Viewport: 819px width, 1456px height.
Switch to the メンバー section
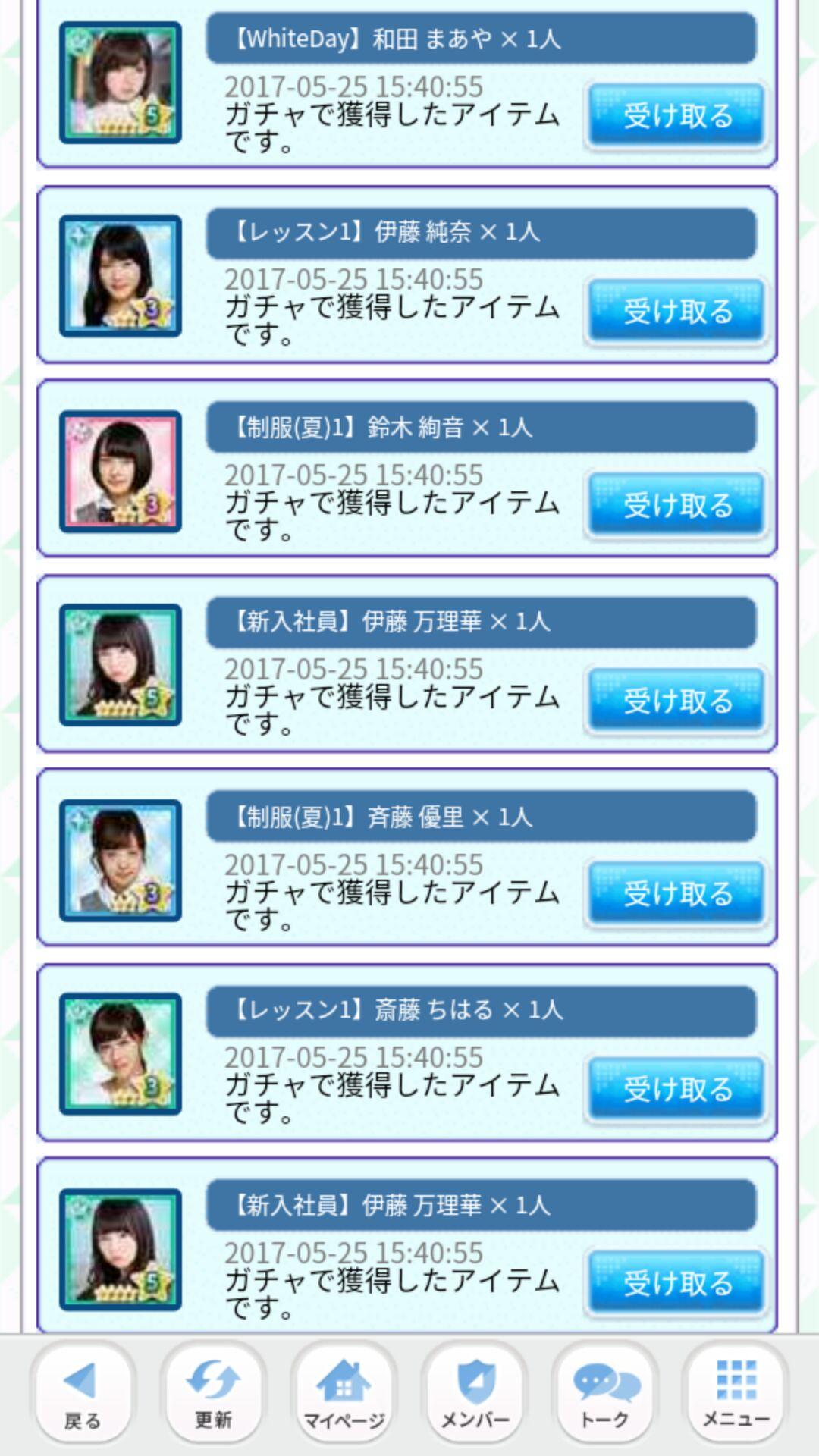point(475,1392)
